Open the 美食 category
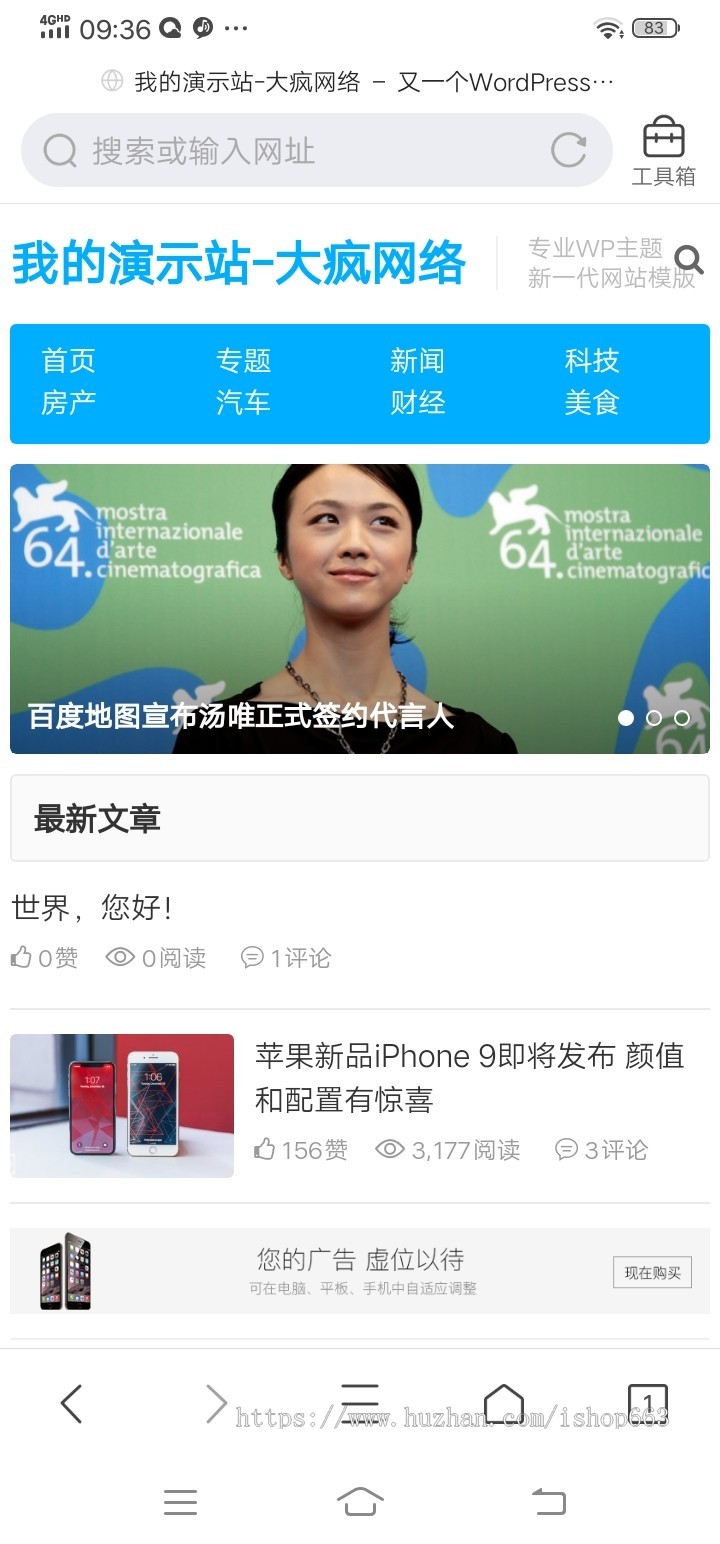 591,403
